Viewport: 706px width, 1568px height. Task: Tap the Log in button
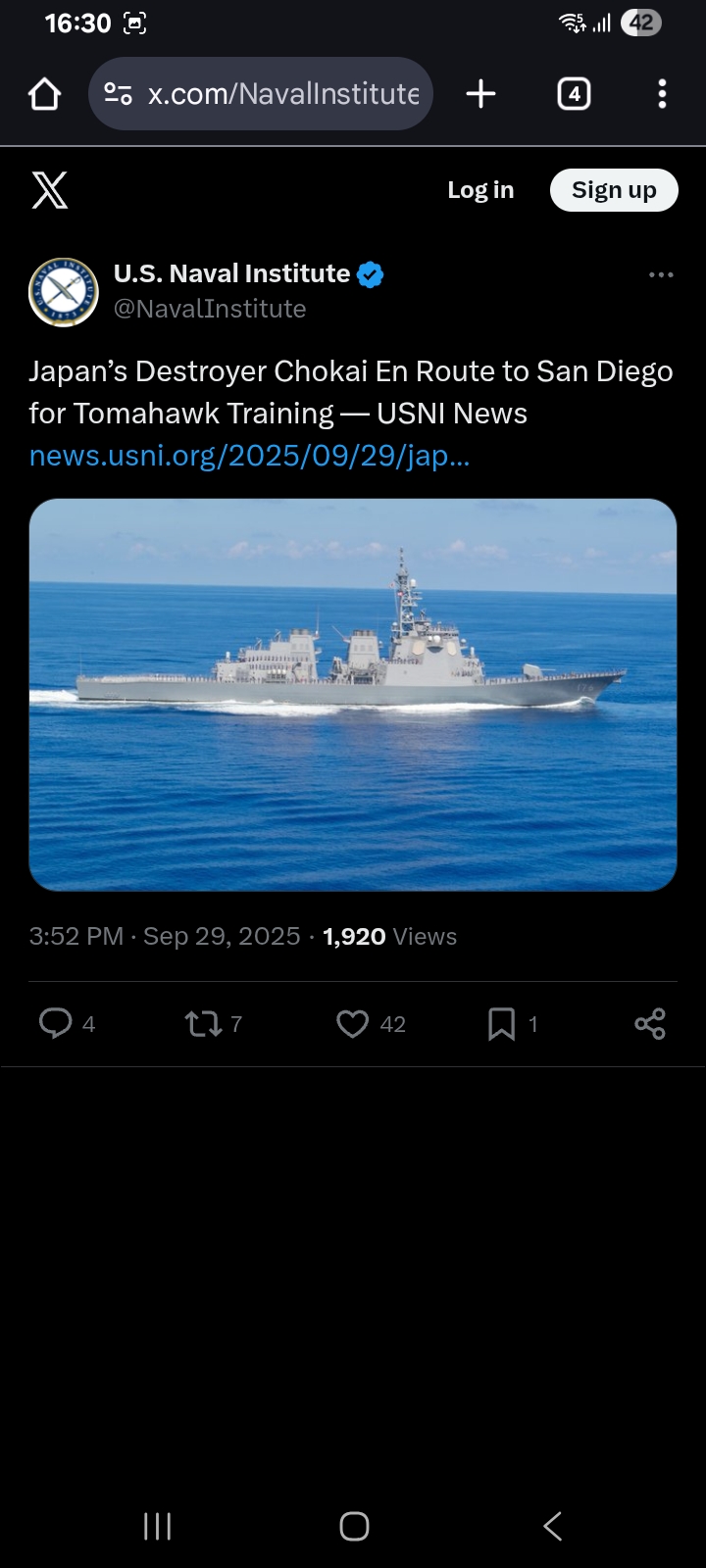[x=480, y=190]
